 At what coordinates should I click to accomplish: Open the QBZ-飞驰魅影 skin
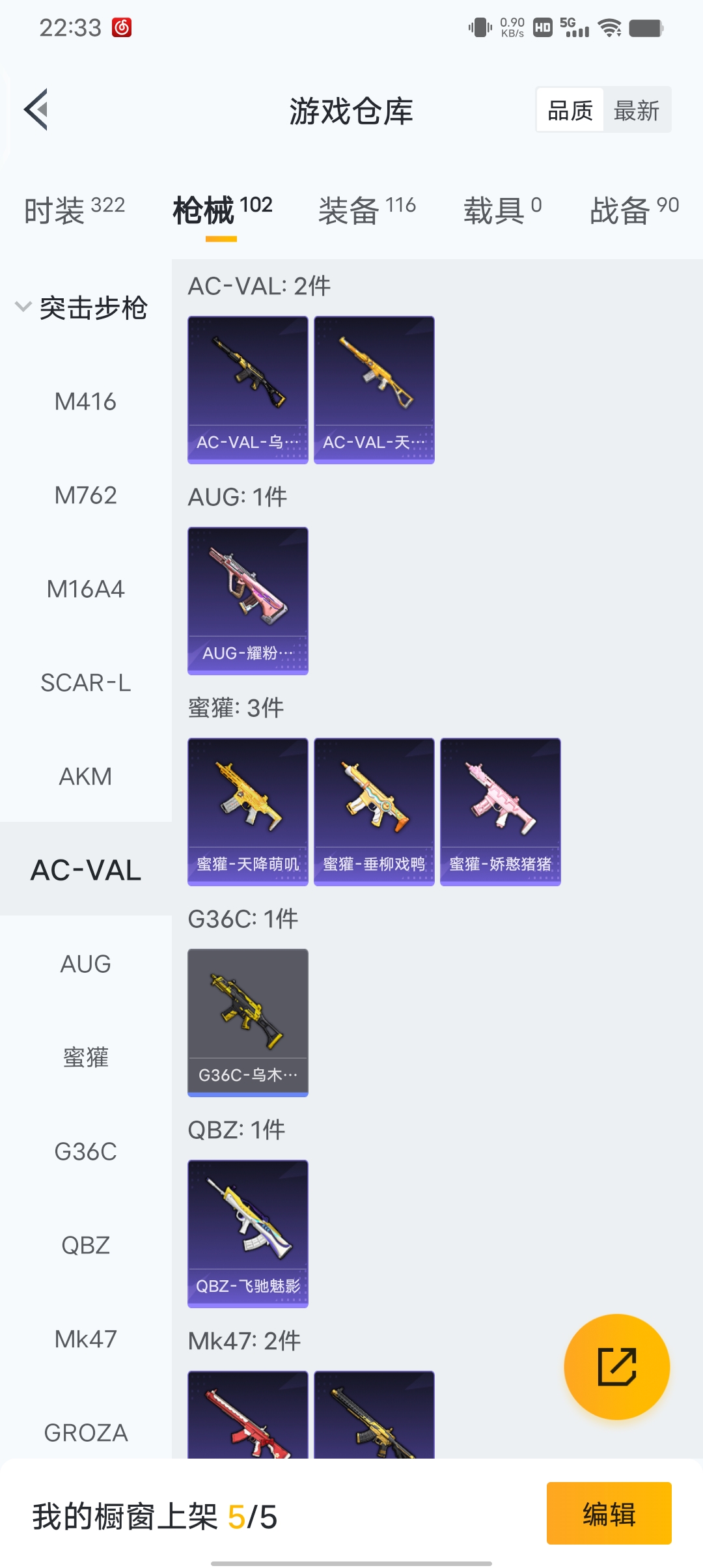(x=248, y=1234)
